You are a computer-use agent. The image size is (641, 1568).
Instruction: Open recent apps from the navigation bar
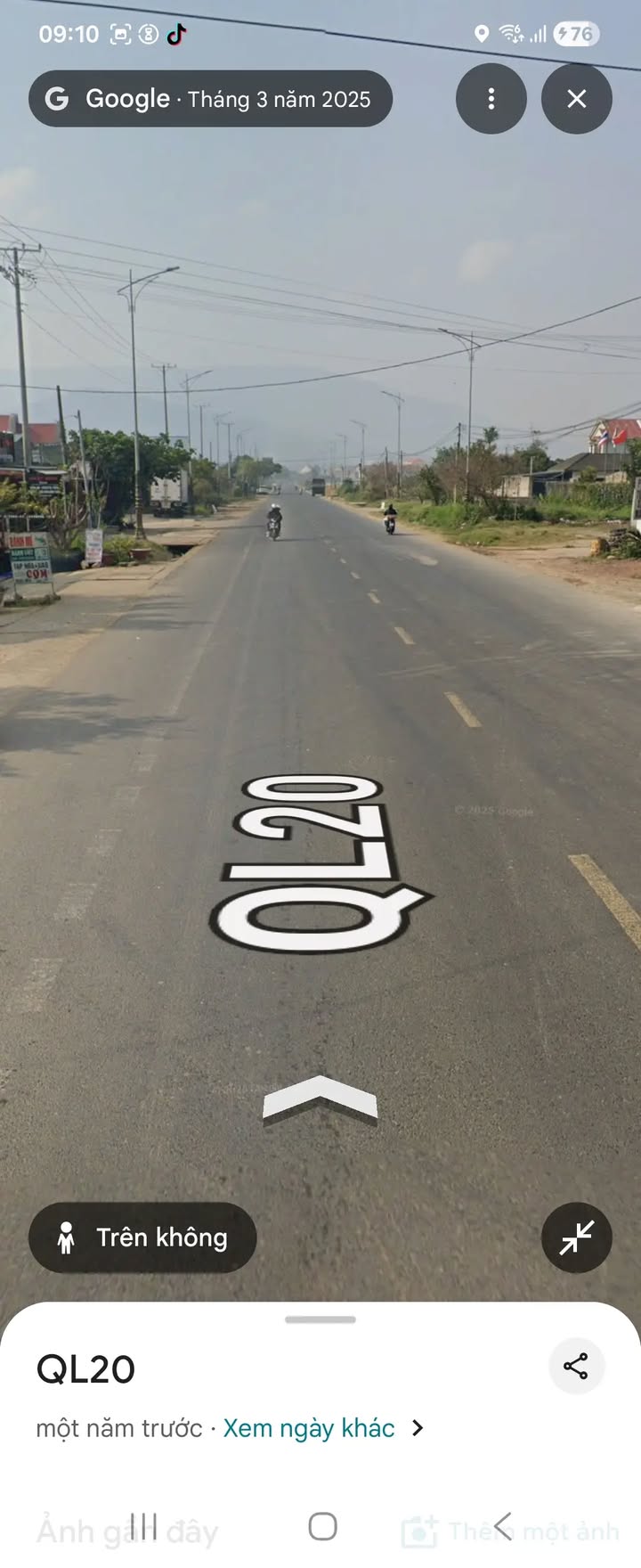click(x=143, y=1526)
